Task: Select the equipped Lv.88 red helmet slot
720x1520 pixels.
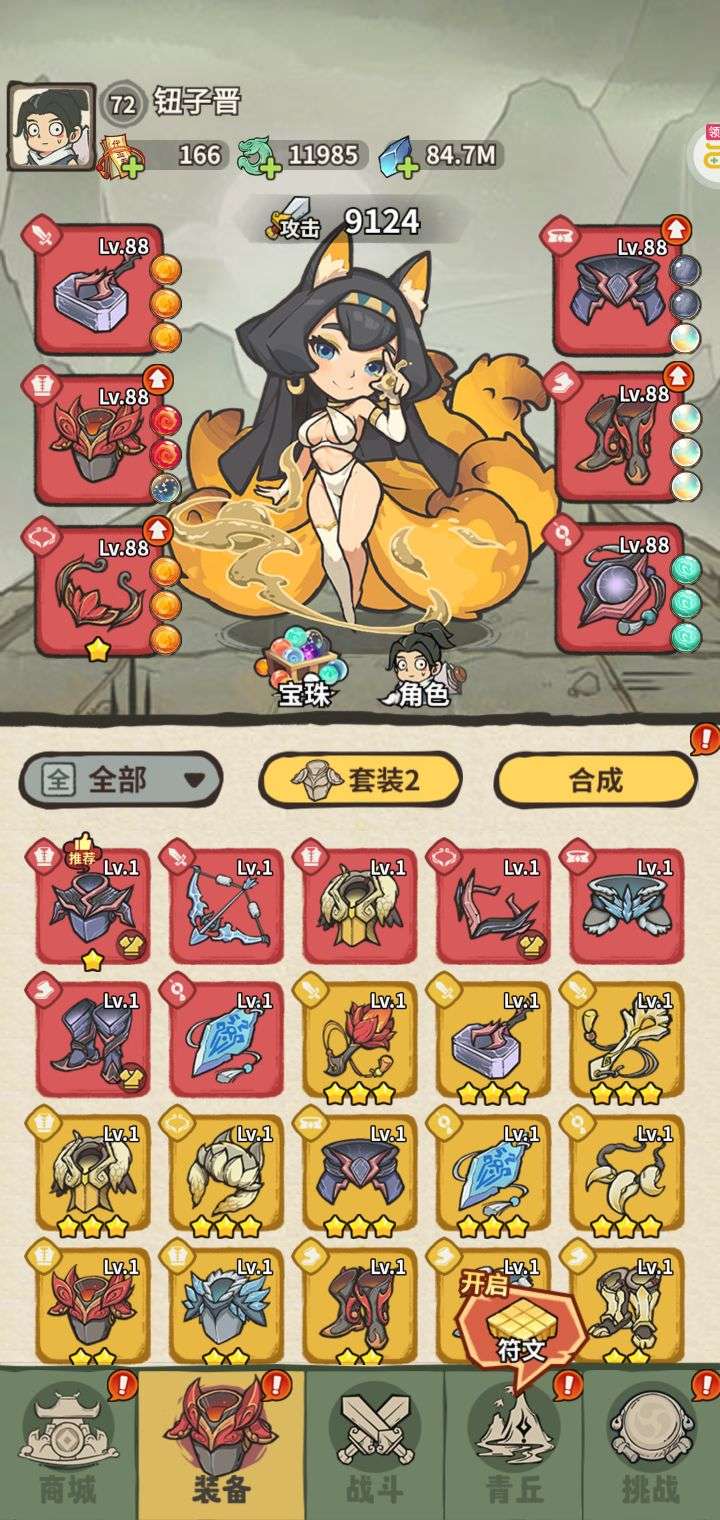Action: pyautogui.click(x=99, y=440)
